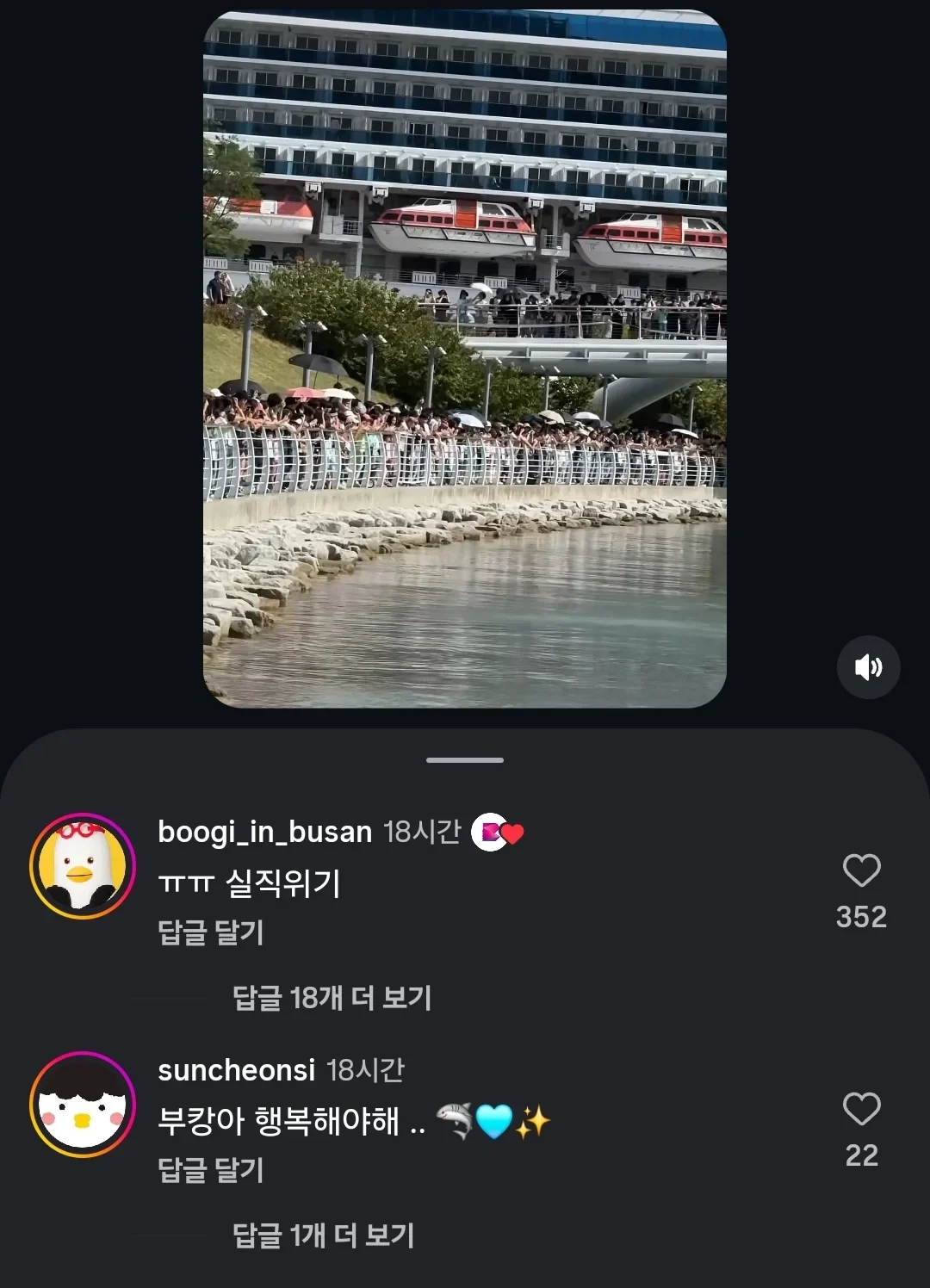930x1288 pixels.
Task: Like boogi_in_busan's comment
Action: coord(861,870)
